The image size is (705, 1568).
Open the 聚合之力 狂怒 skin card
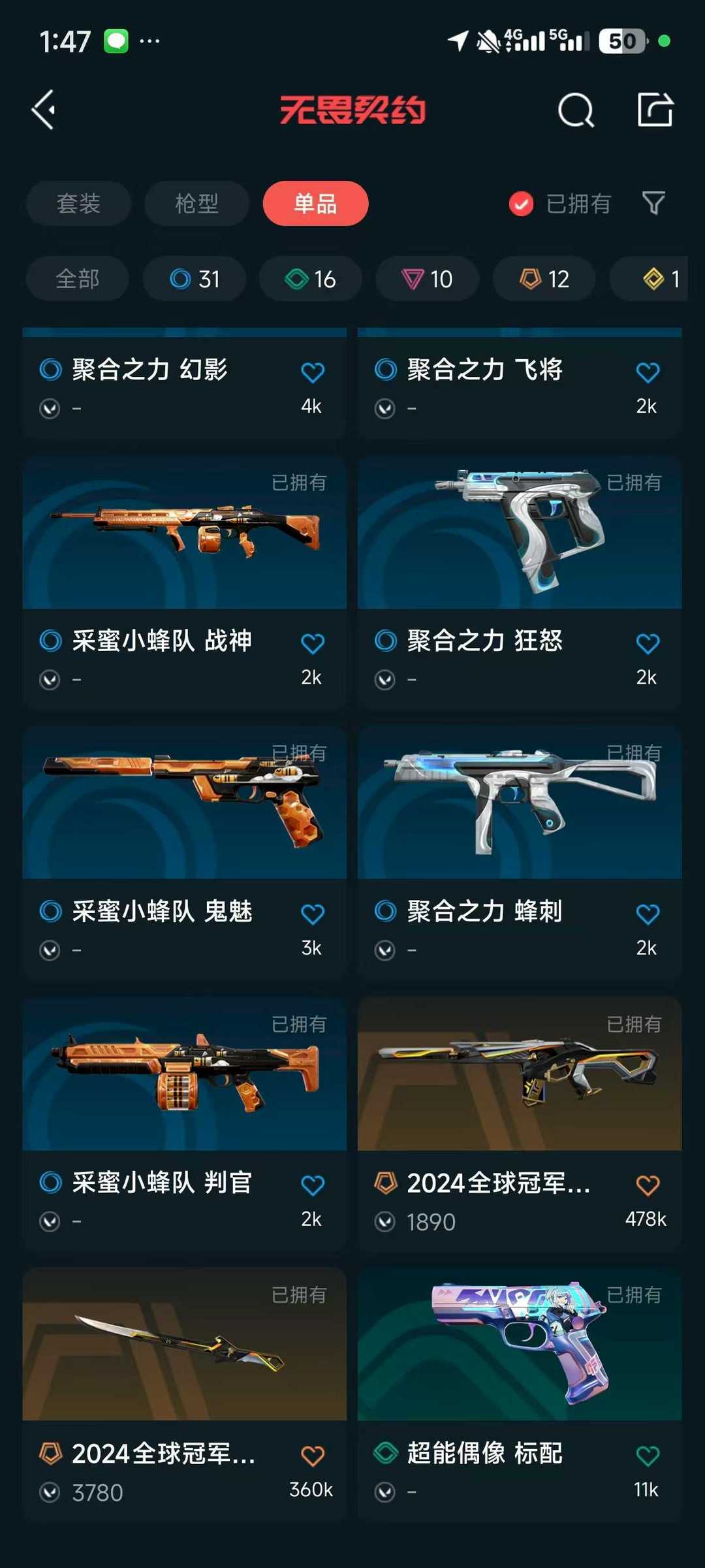[x=520, y=581]
